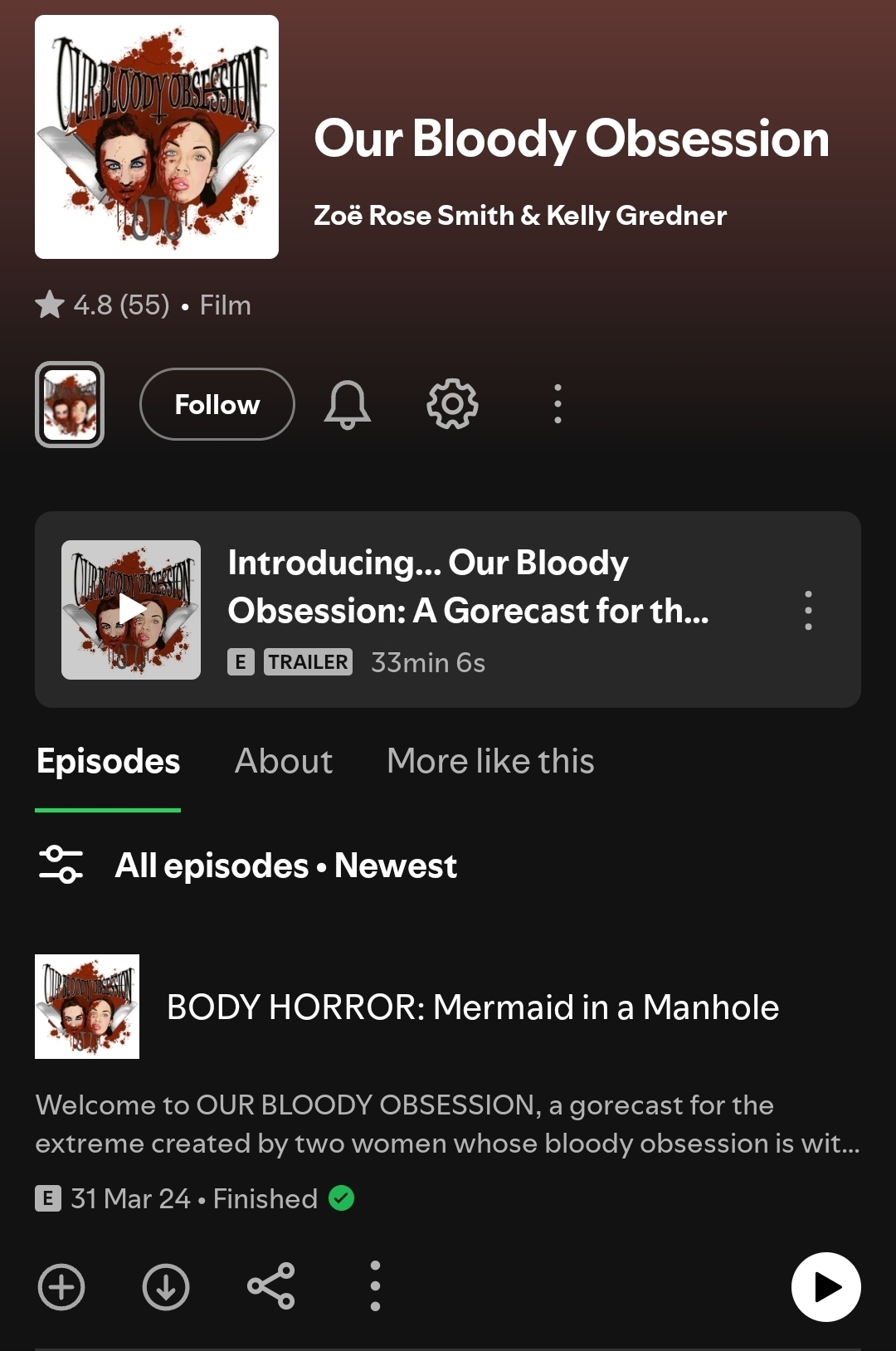Open the All episodes Newest filter
This screenshot has width=896, height=1351.
point(247,866)
